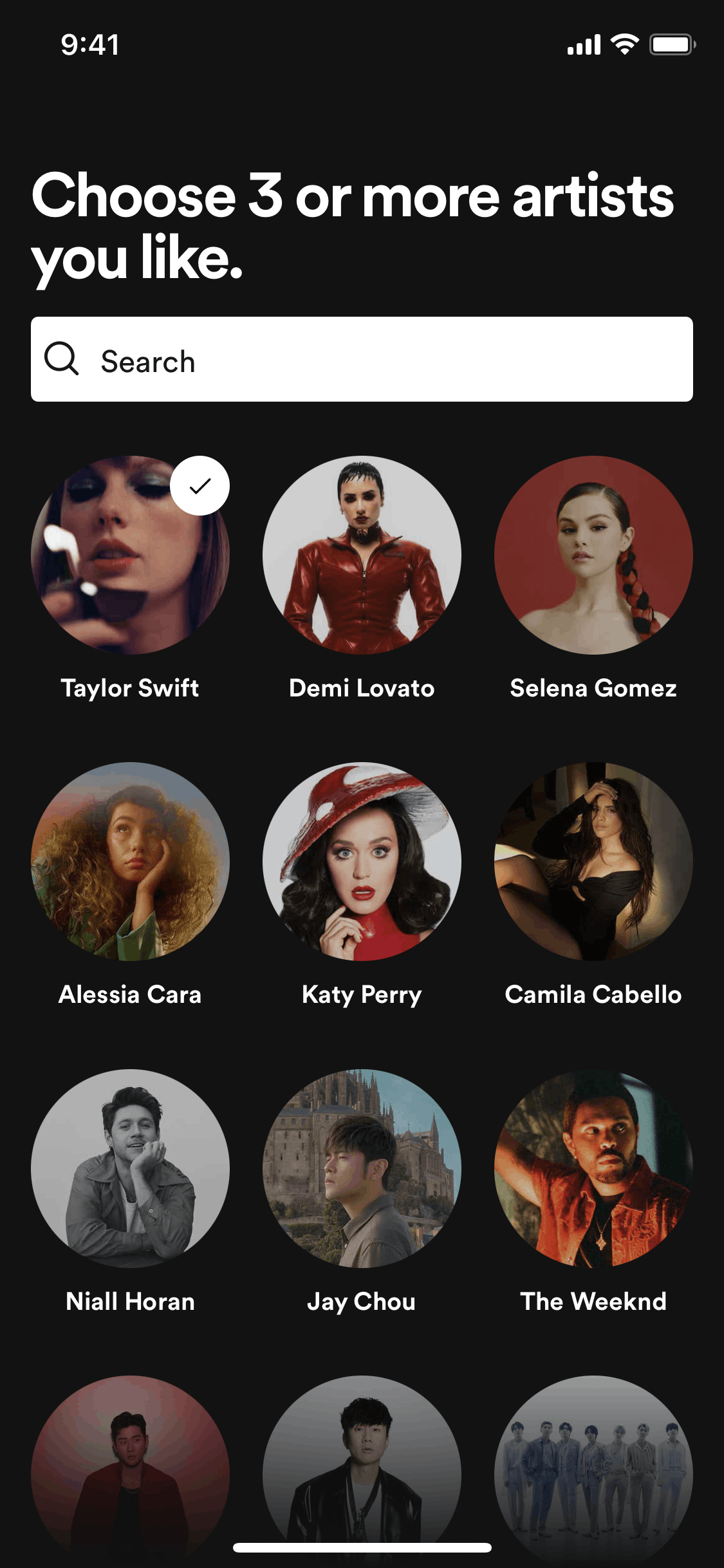Select Jay Chou as an artist
The height and width of the screenshot is (1568, 724).
(362, 1168)
